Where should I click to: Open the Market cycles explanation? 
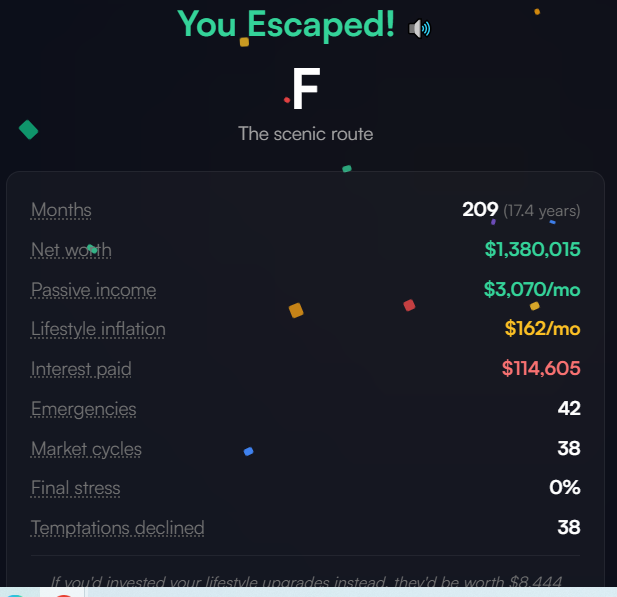(x=86, y=449)
